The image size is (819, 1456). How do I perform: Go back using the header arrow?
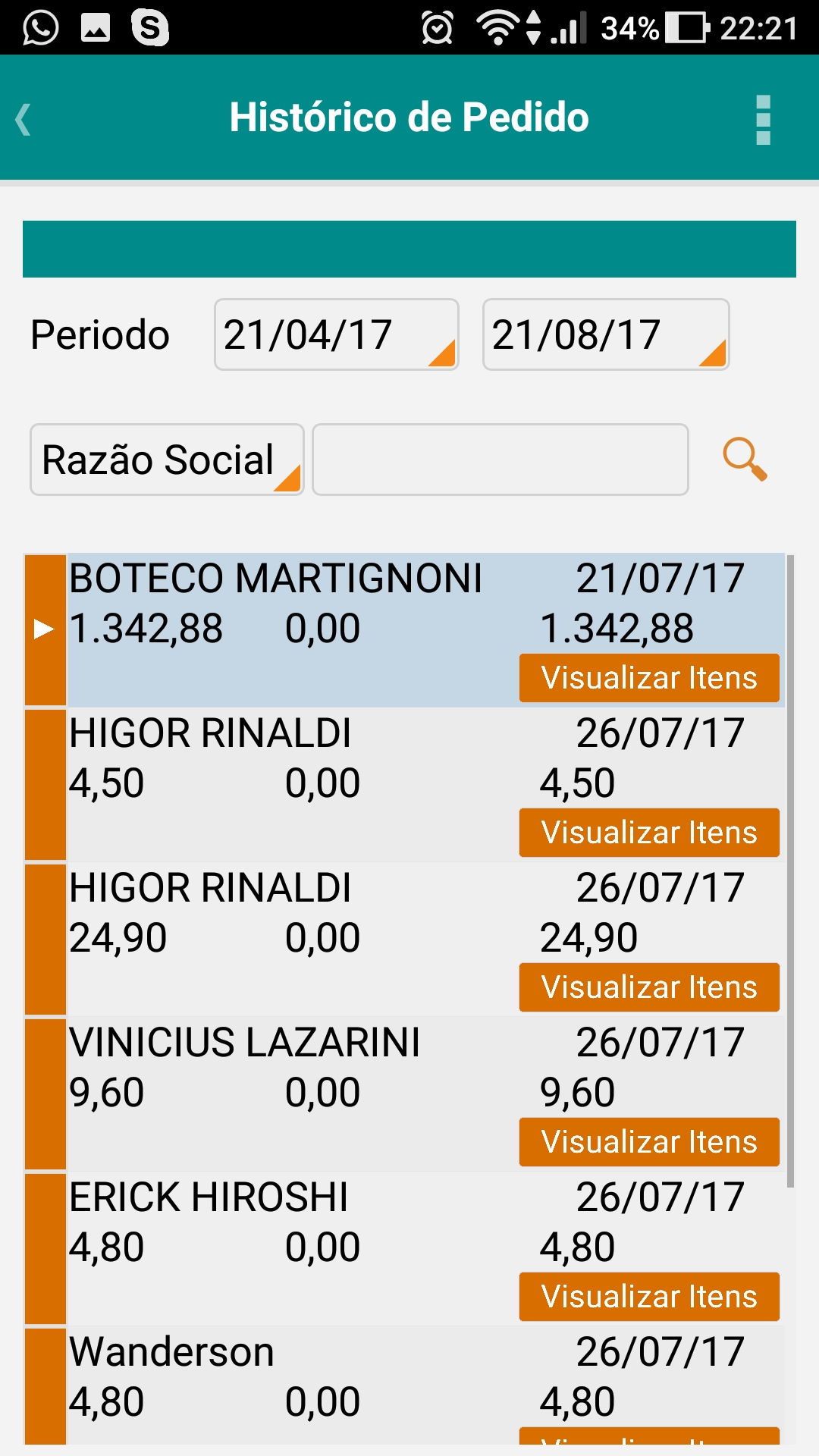[24, 119]
